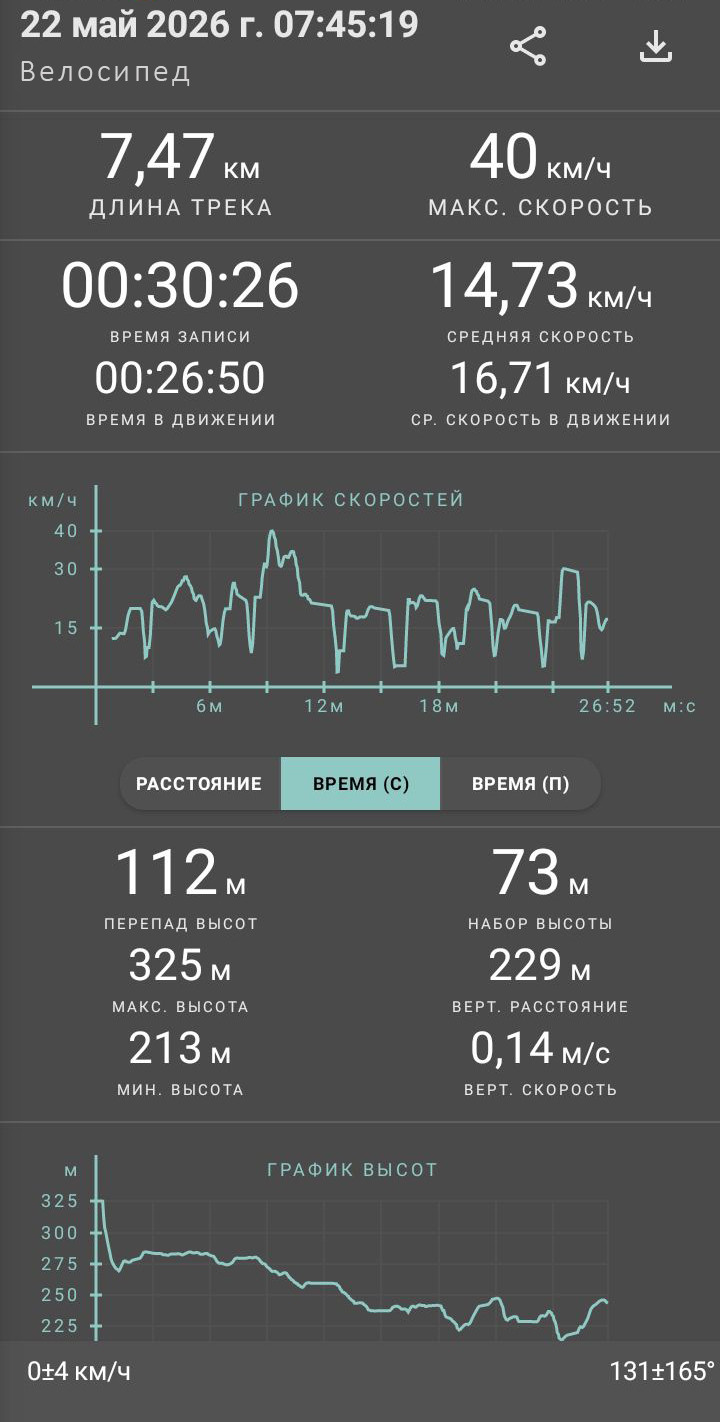Screen dimensions: 720x1422
Task: Download the track file
Action: pos(655,47)
